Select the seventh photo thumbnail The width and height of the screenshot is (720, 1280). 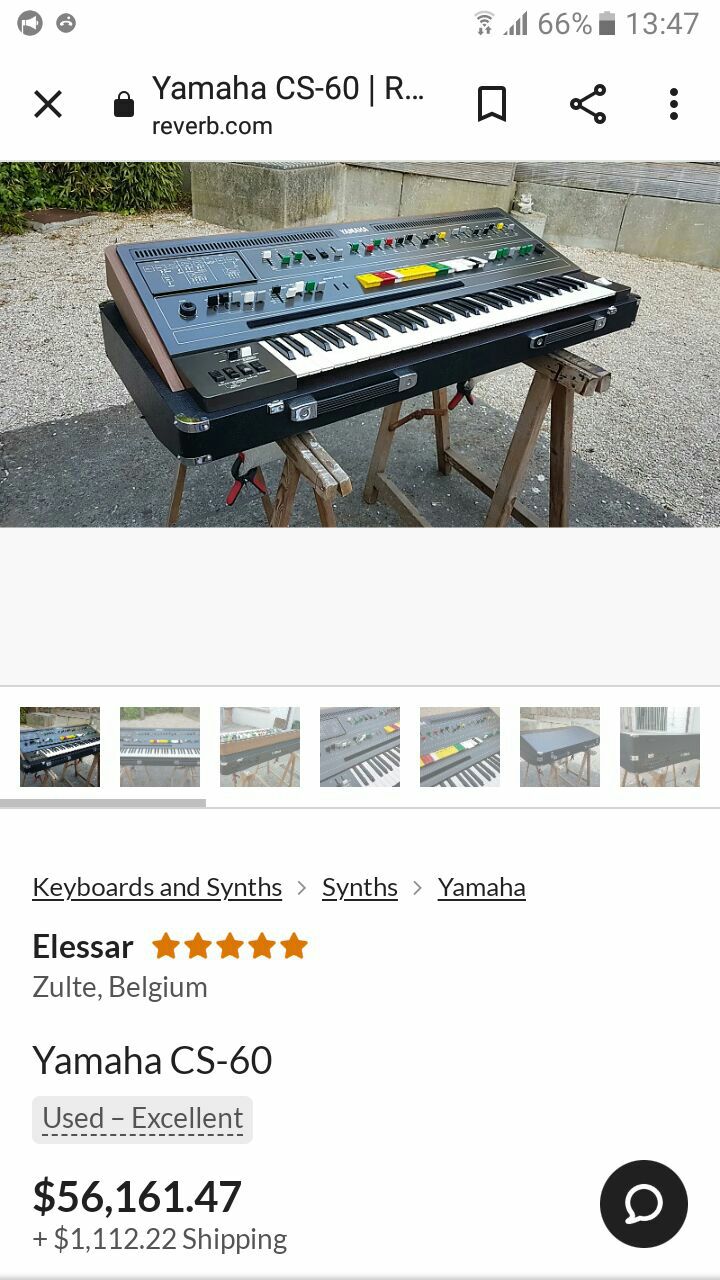click(660, 747)
